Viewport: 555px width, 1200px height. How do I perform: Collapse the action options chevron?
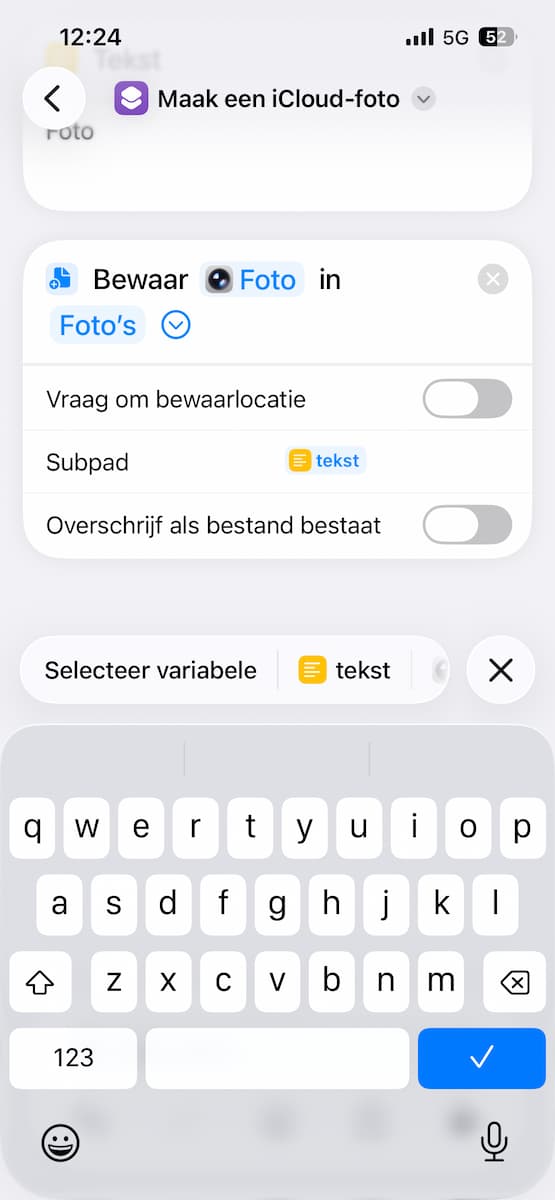coord(176,326)
